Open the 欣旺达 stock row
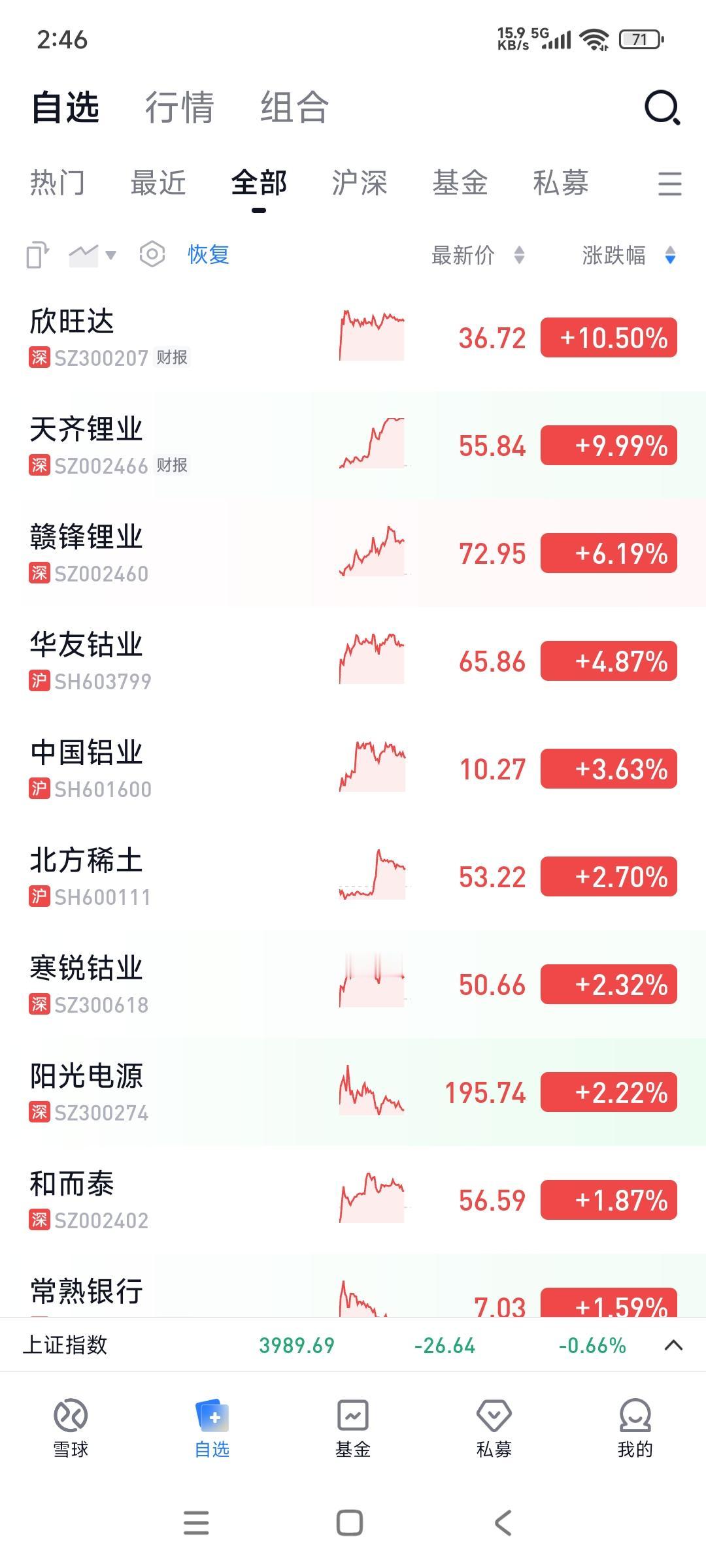706x1568 pixels. (x=163, y=338)
